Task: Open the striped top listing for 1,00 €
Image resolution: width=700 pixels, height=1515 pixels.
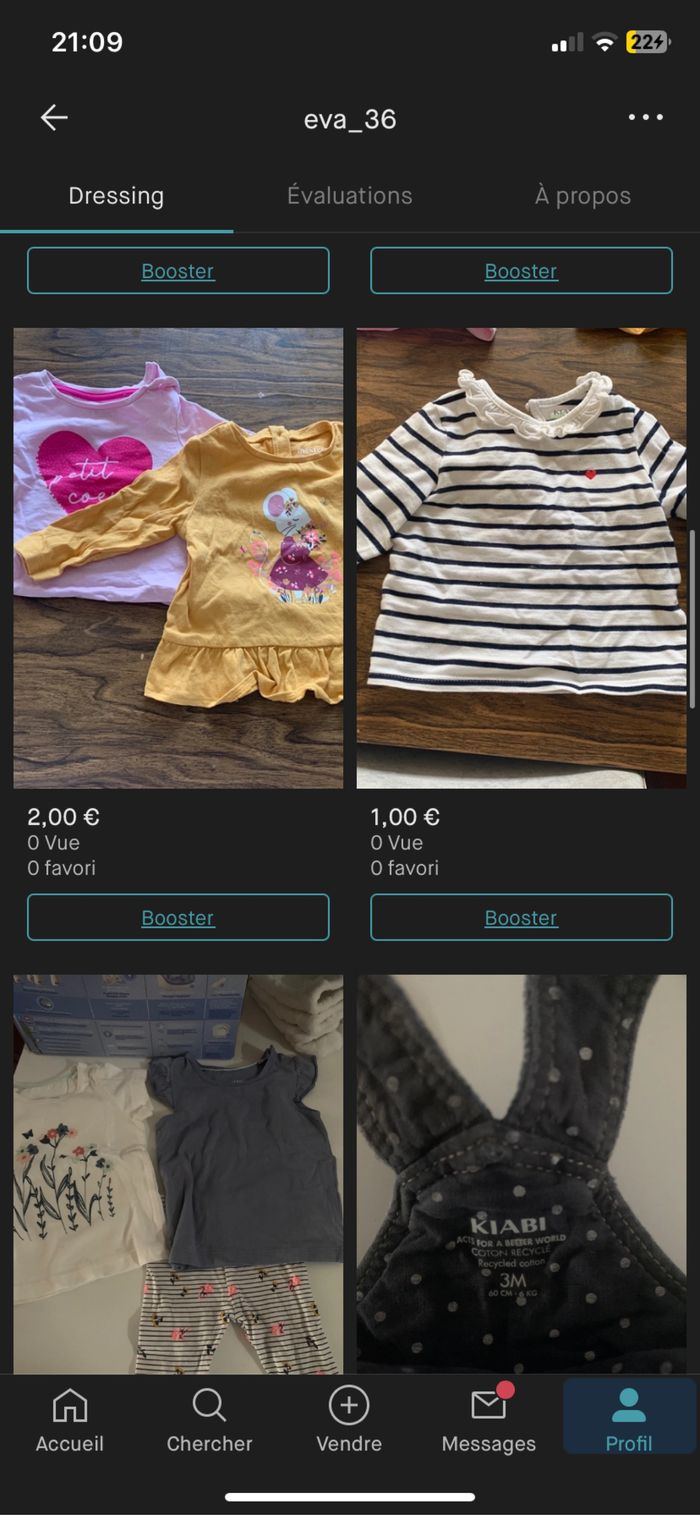Action: click(521, 558)
